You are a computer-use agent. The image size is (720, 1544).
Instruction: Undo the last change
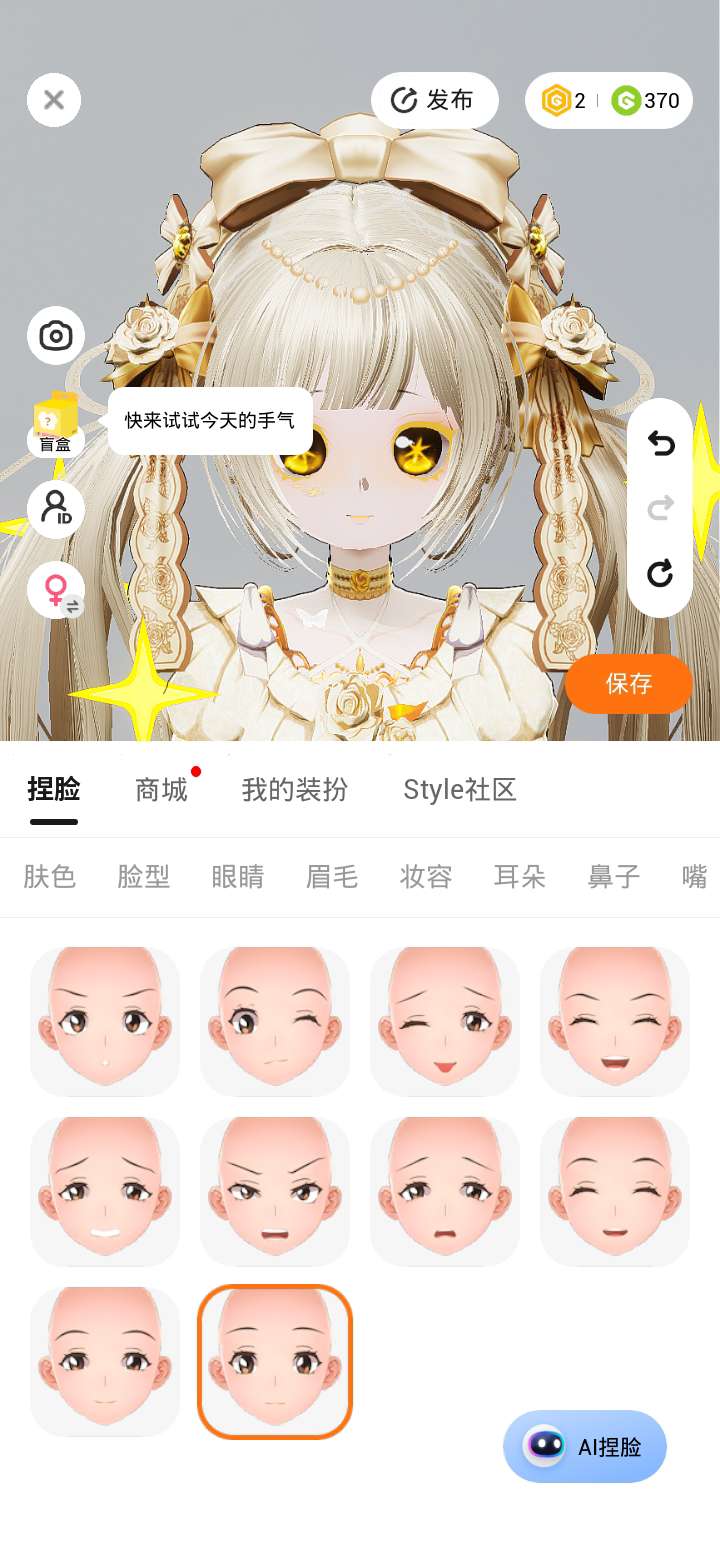pyautogui.click(x=660, y=443)
